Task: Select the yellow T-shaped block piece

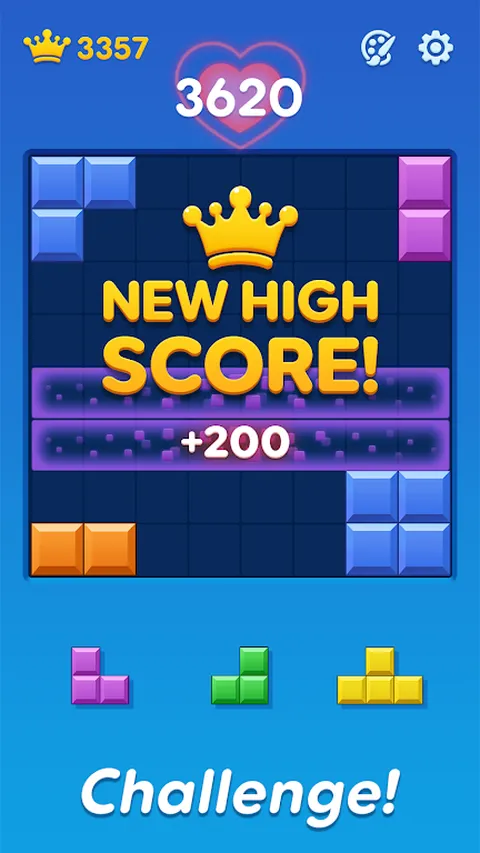Action: pyautogui.click(x=380, y=675)
